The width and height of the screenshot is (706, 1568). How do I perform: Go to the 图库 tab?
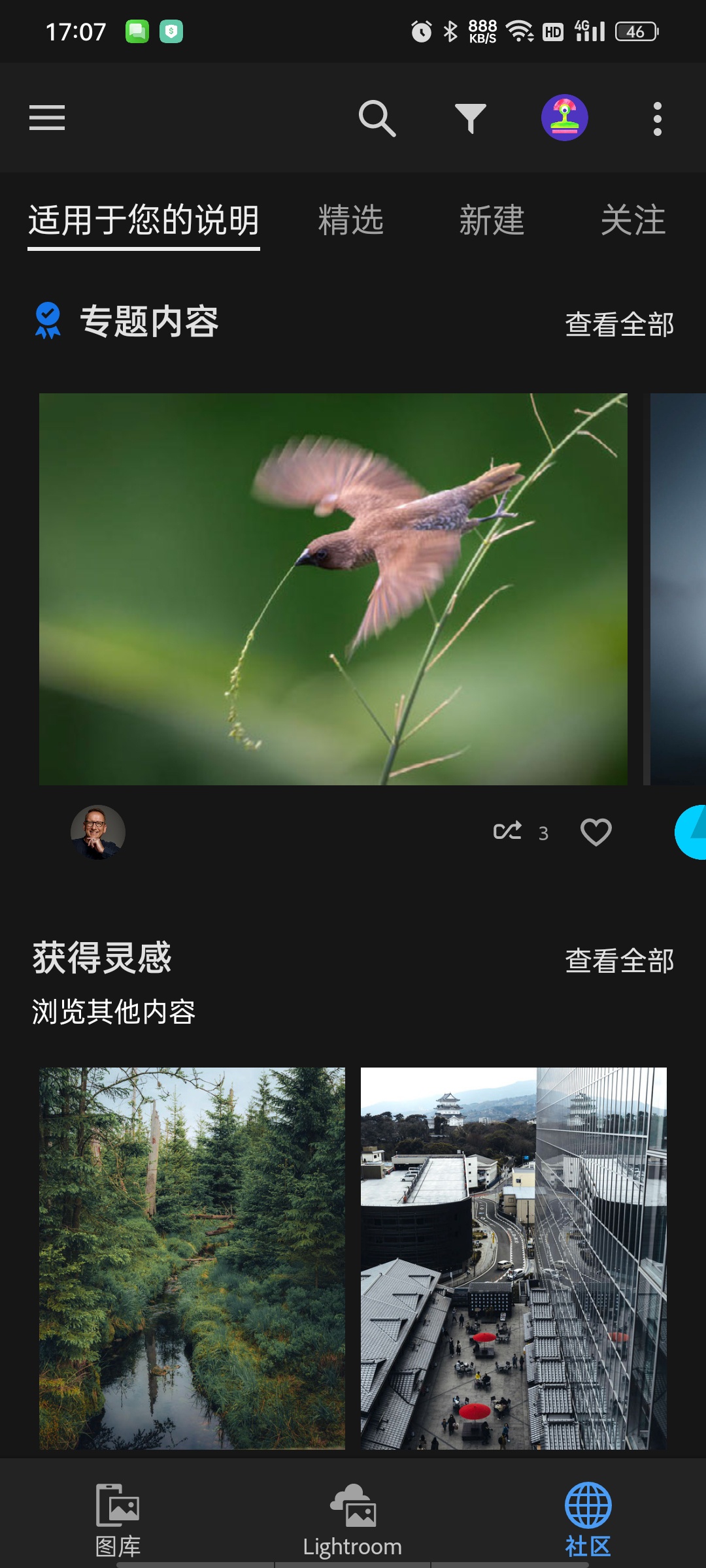(118, 1520)
